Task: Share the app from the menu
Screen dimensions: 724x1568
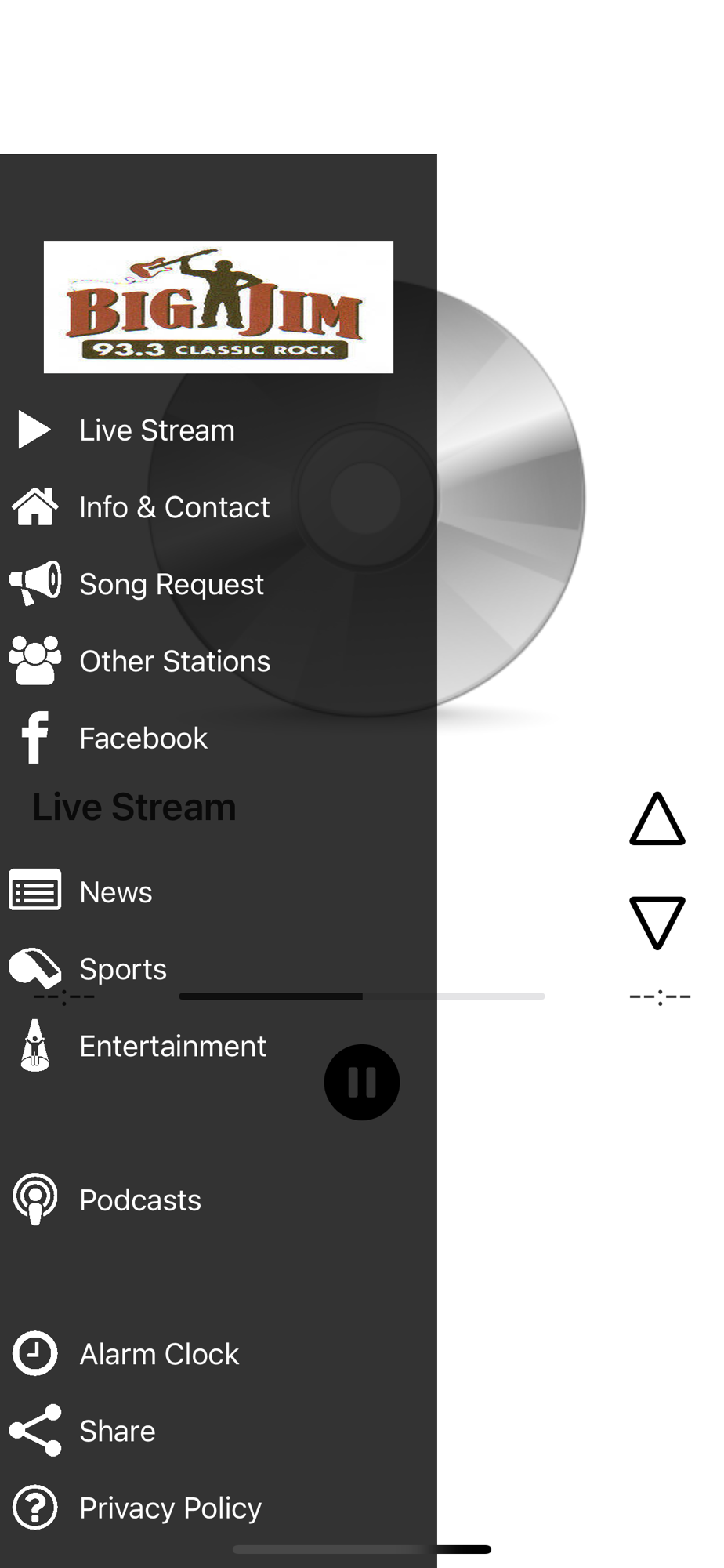Action: coord(118,1431)
